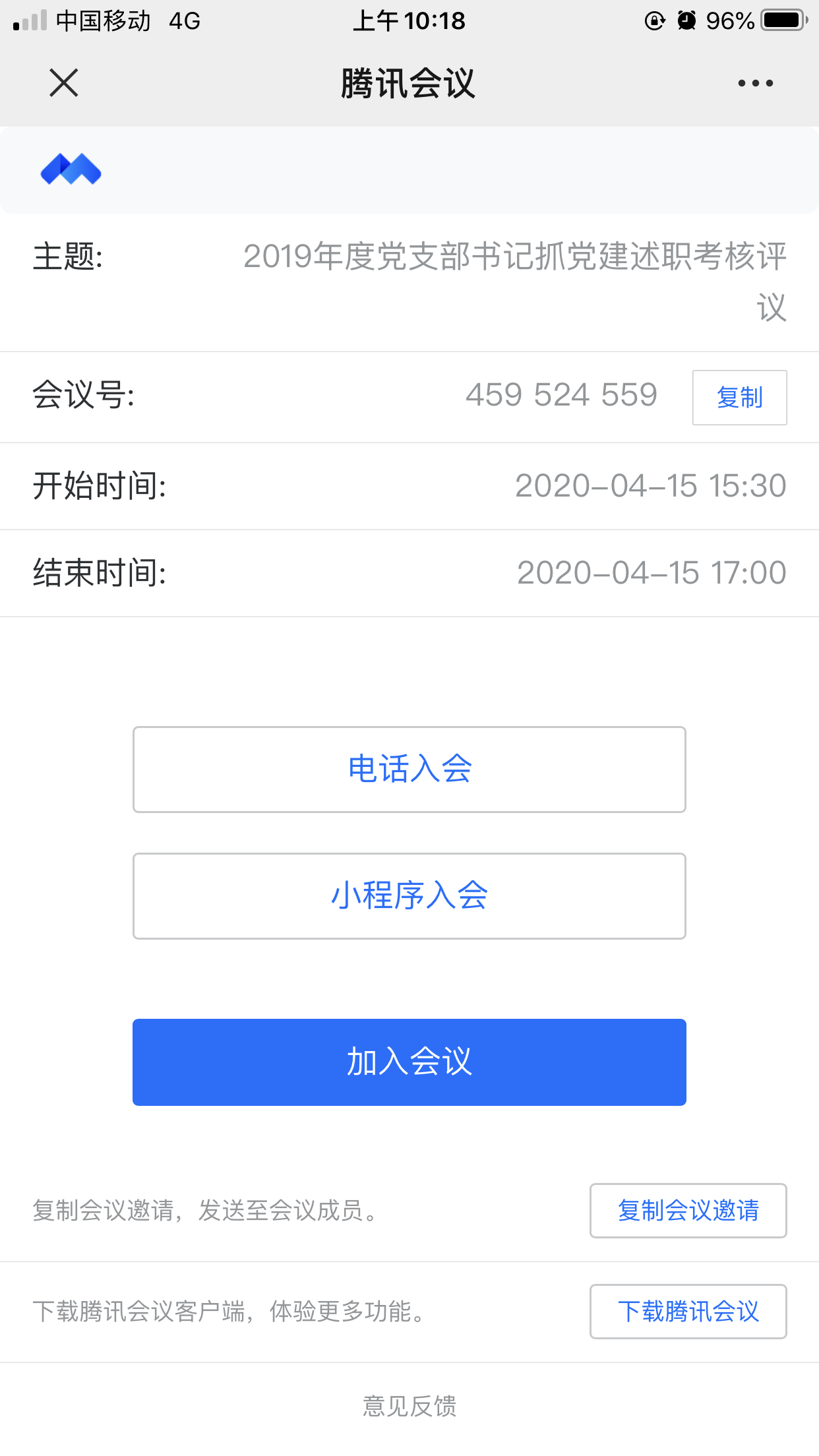
Task: Copy the meeting invitation 复制会议邀请
Action: [688, 1211]
